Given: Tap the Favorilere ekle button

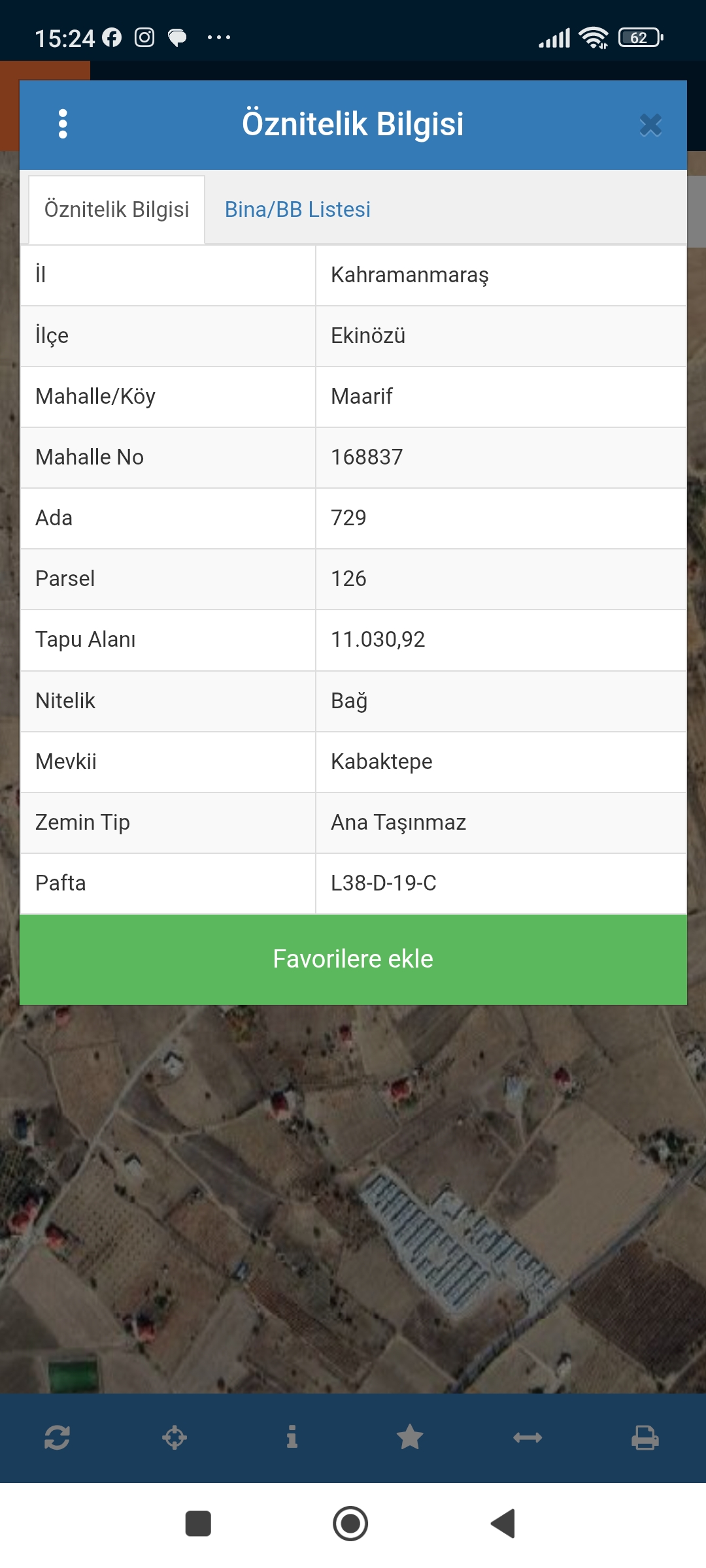Looking at the screenshot, I should 353,959.
